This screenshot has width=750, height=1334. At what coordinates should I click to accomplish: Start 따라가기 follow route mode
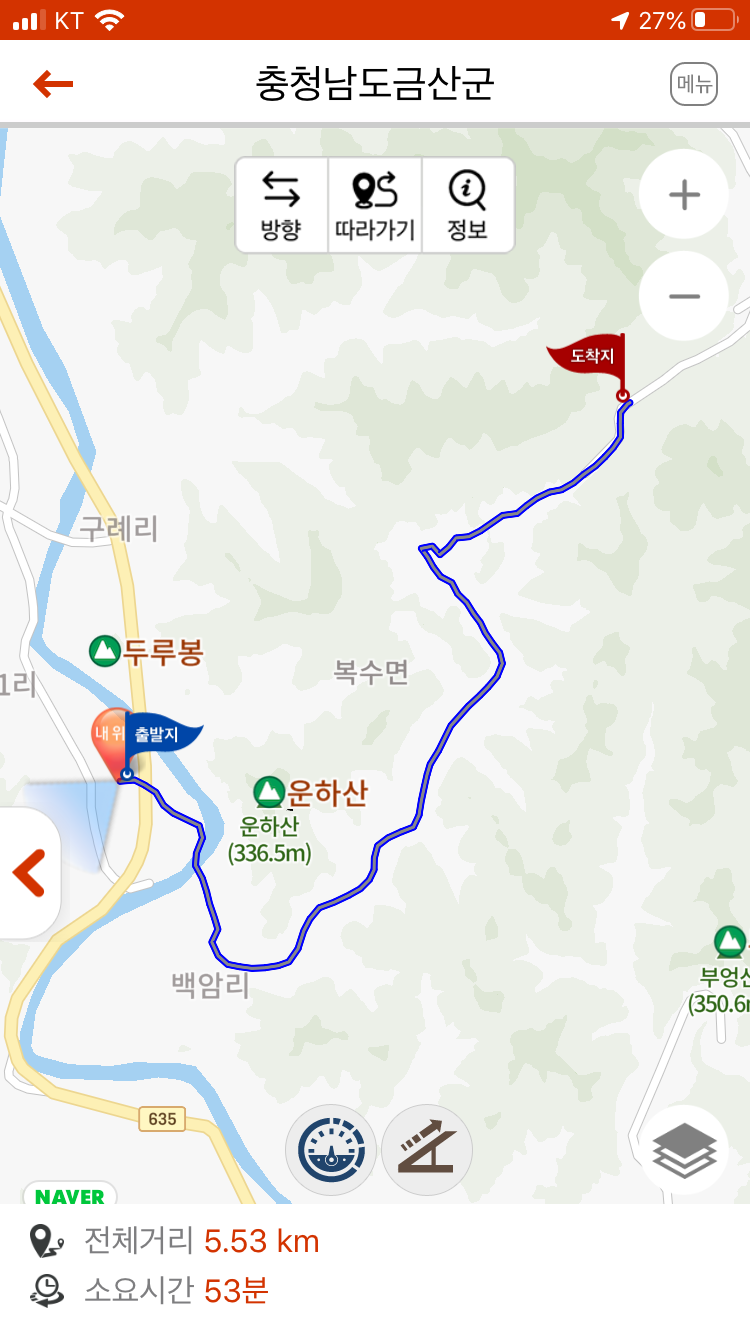375,205
